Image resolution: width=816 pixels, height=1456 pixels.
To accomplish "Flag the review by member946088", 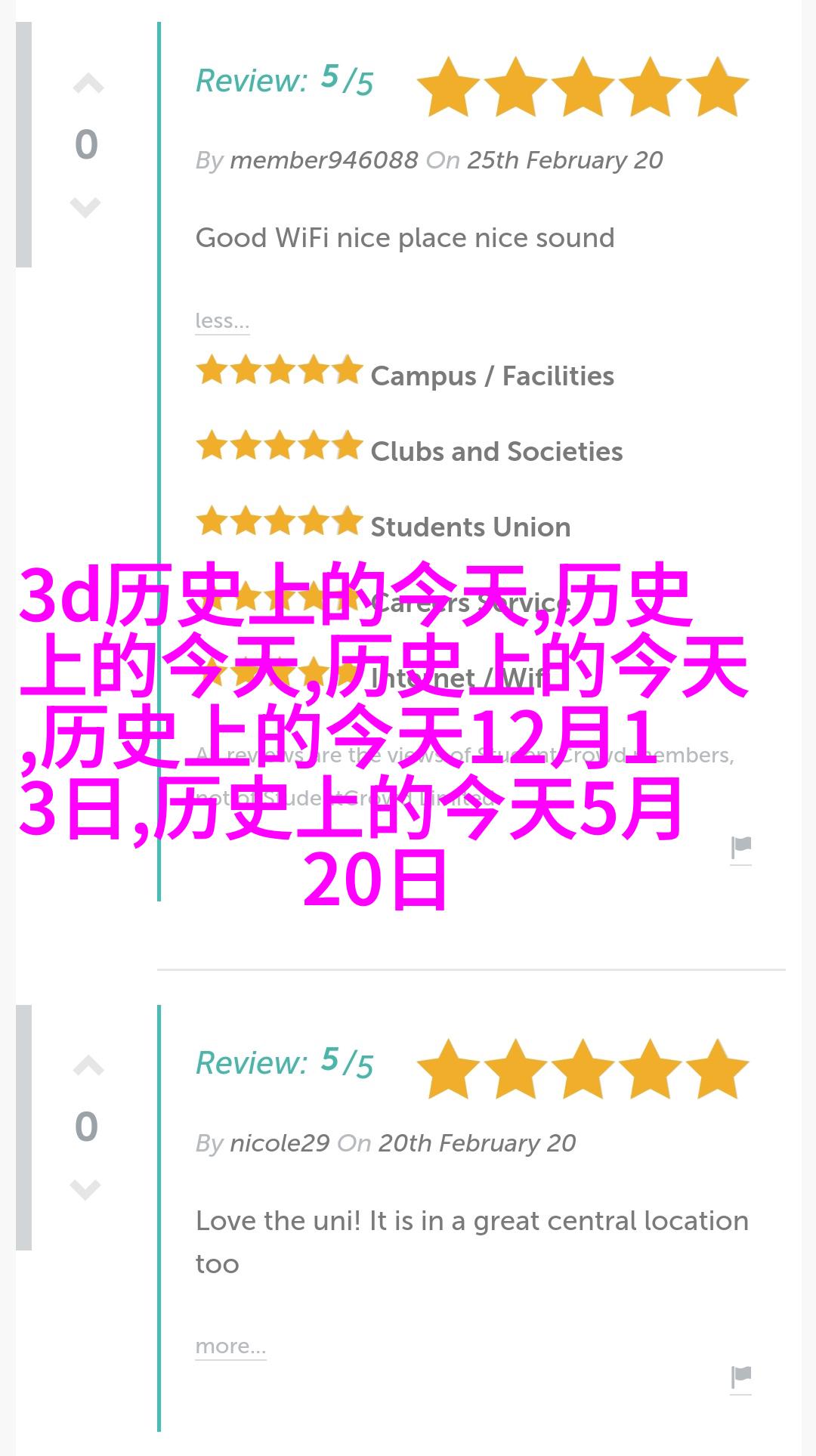I will (x=741, y=848).
